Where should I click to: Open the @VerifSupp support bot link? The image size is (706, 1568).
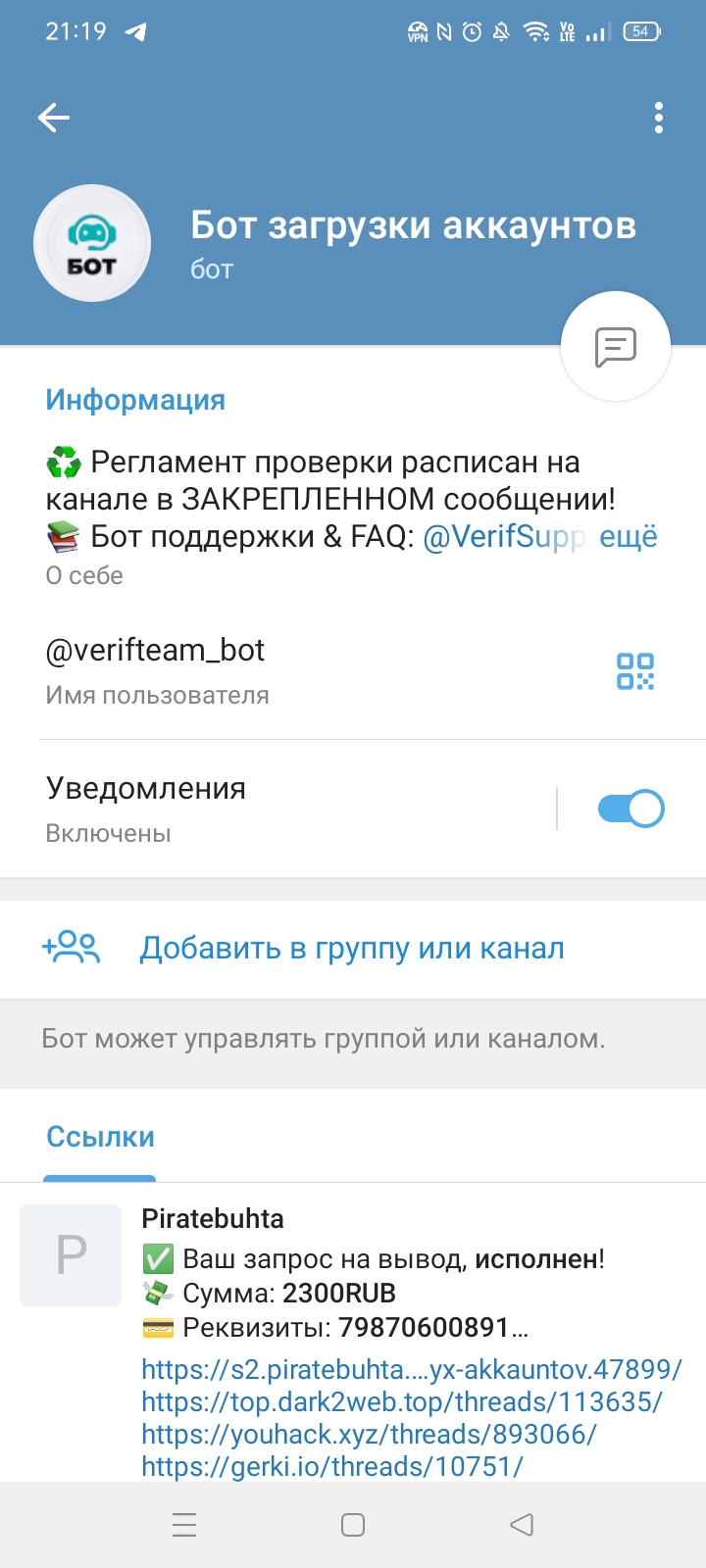[x=502, y=537]
